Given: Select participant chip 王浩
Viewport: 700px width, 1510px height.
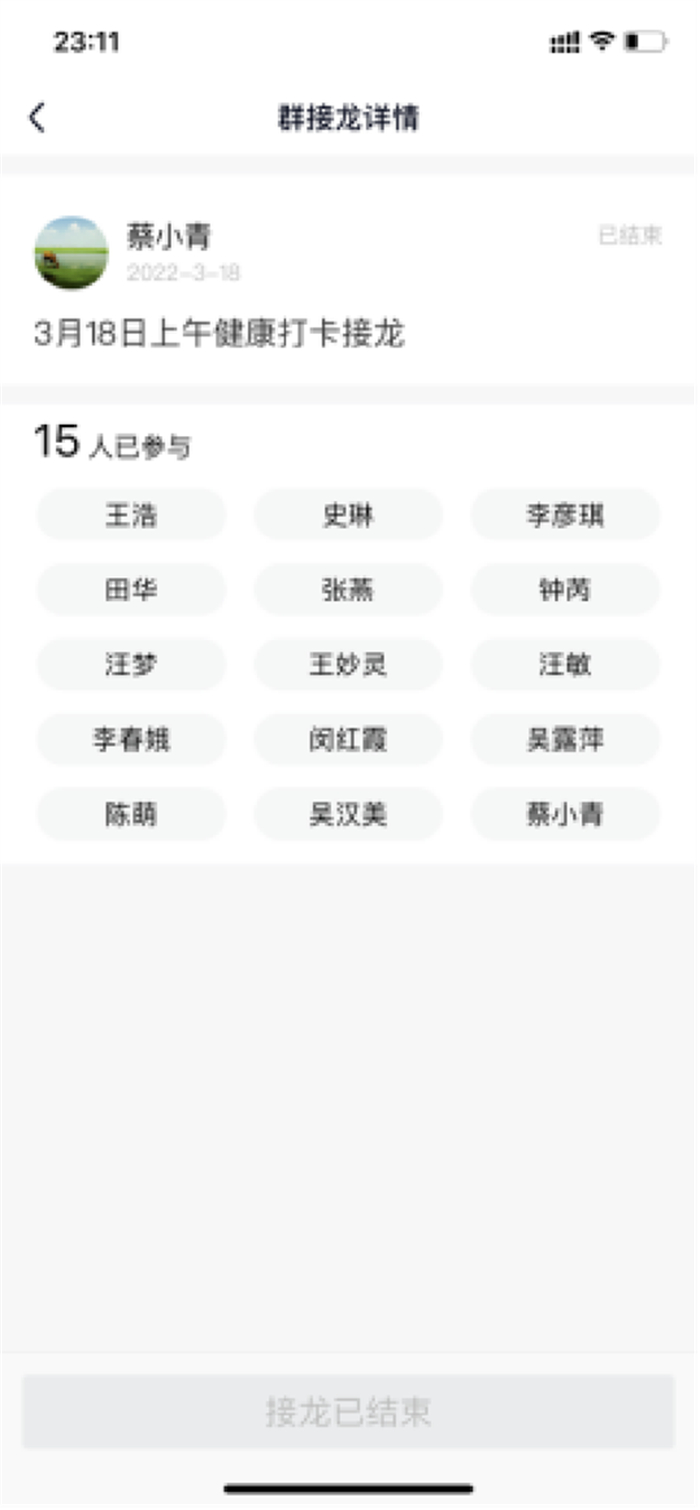Looking at the screenshot, I should click(131, 515).
